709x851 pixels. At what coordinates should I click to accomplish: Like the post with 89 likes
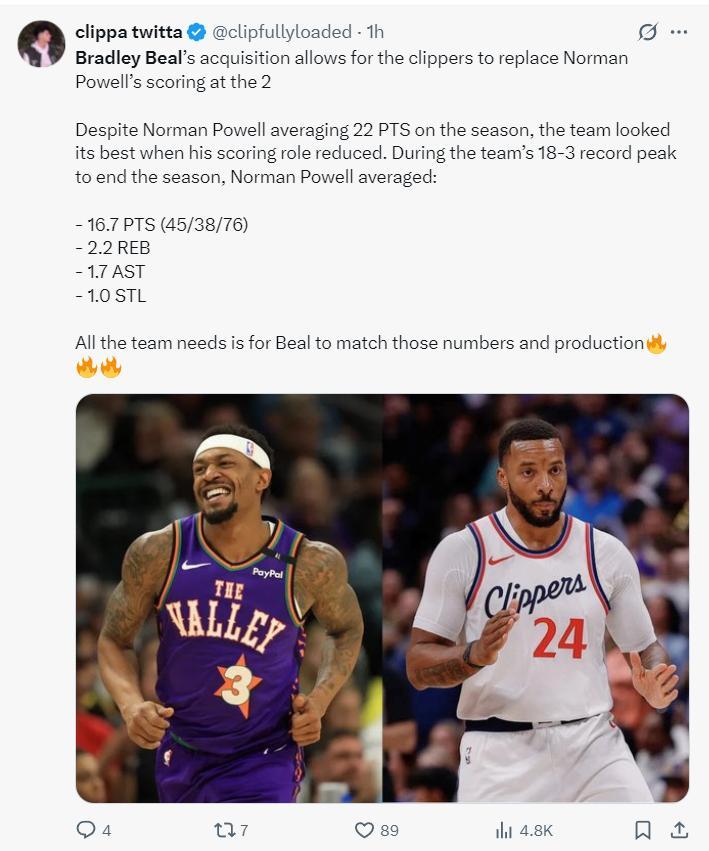pos(366,829)
